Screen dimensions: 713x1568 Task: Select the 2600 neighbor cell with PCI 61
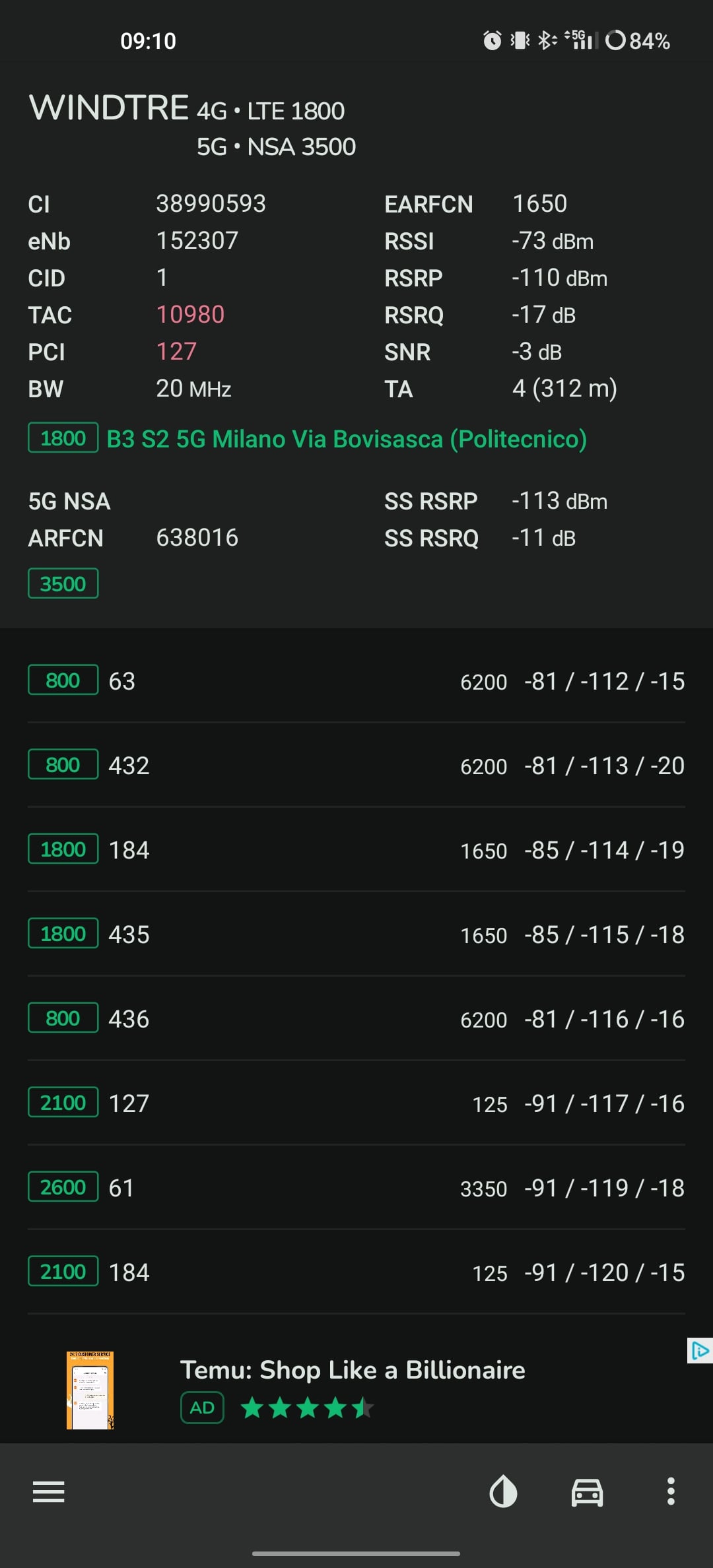(x=356, y=1188)
